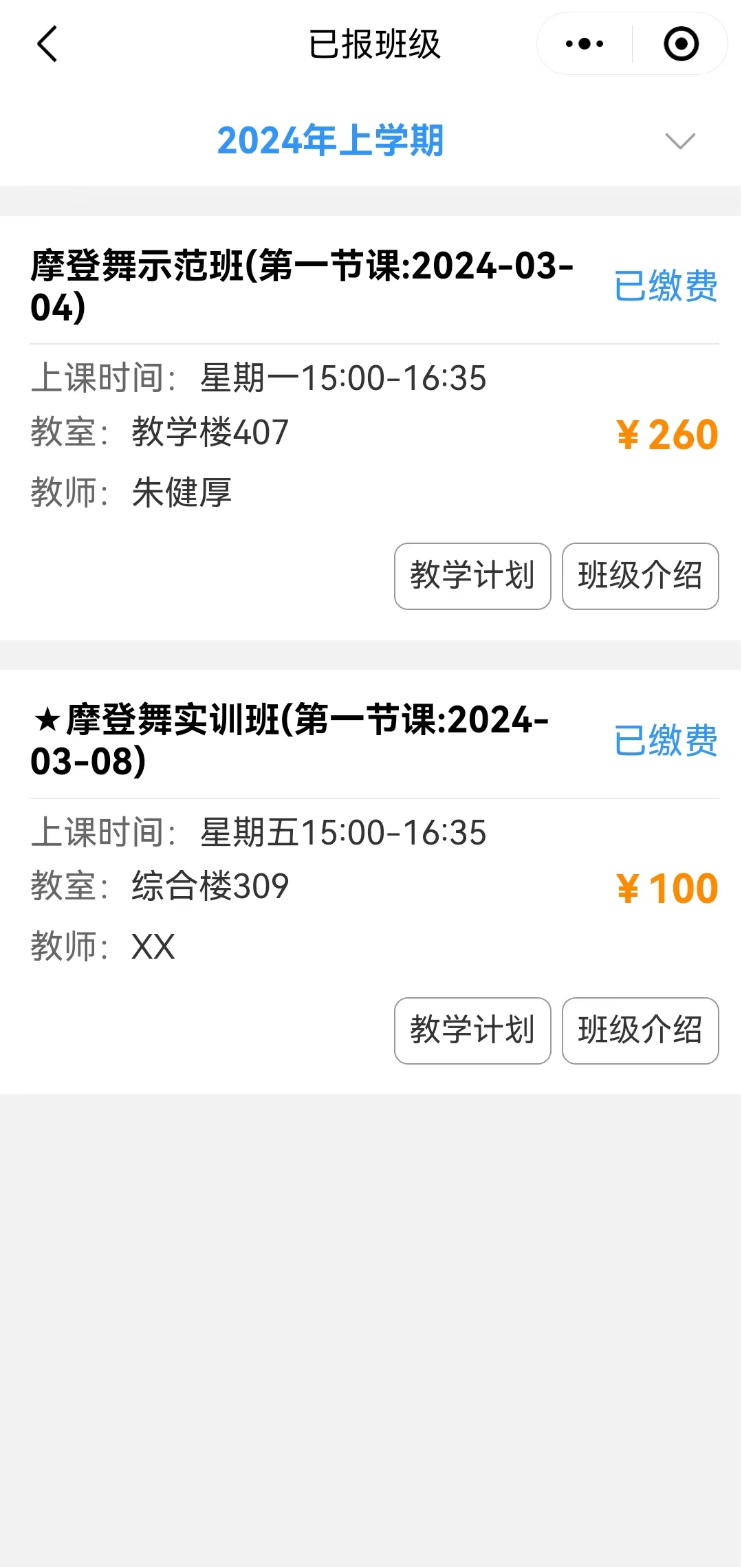Screen dimensions: 742x1568
Task: Open the mini program more options menu
Action: (585, 44)
